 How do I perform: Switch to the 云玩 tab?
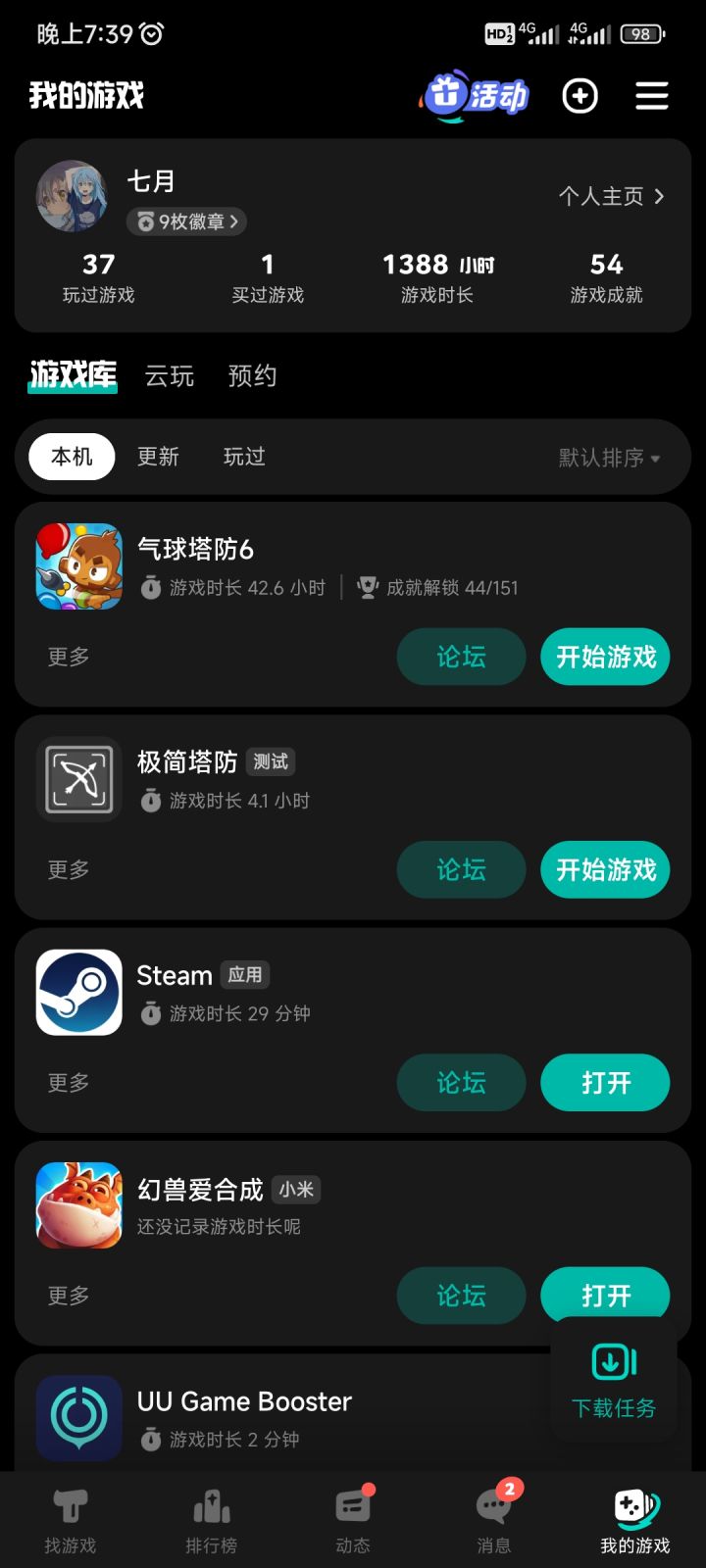[x=170, y=376]
